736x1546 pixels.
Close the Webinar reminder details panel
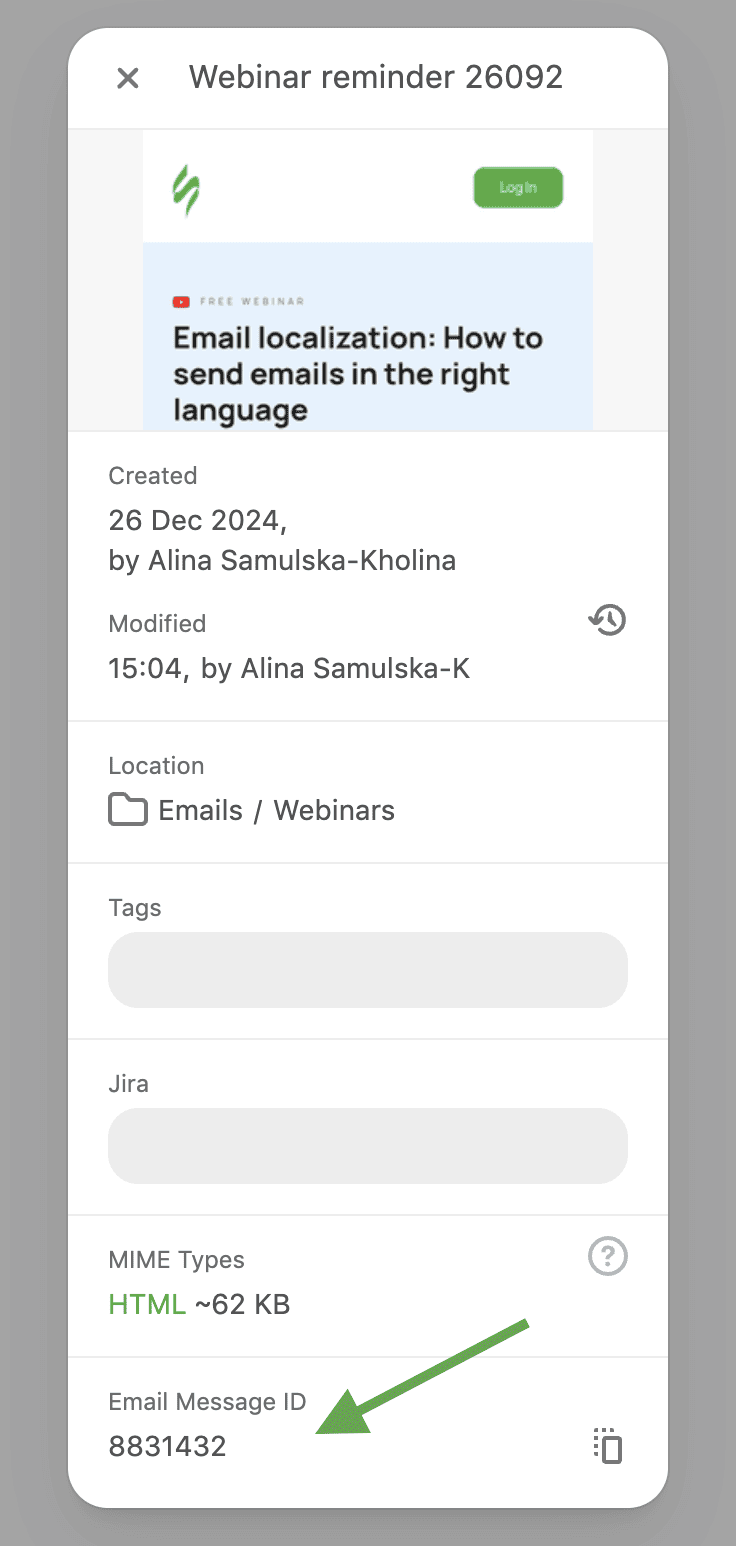click(x=127, y=78)
